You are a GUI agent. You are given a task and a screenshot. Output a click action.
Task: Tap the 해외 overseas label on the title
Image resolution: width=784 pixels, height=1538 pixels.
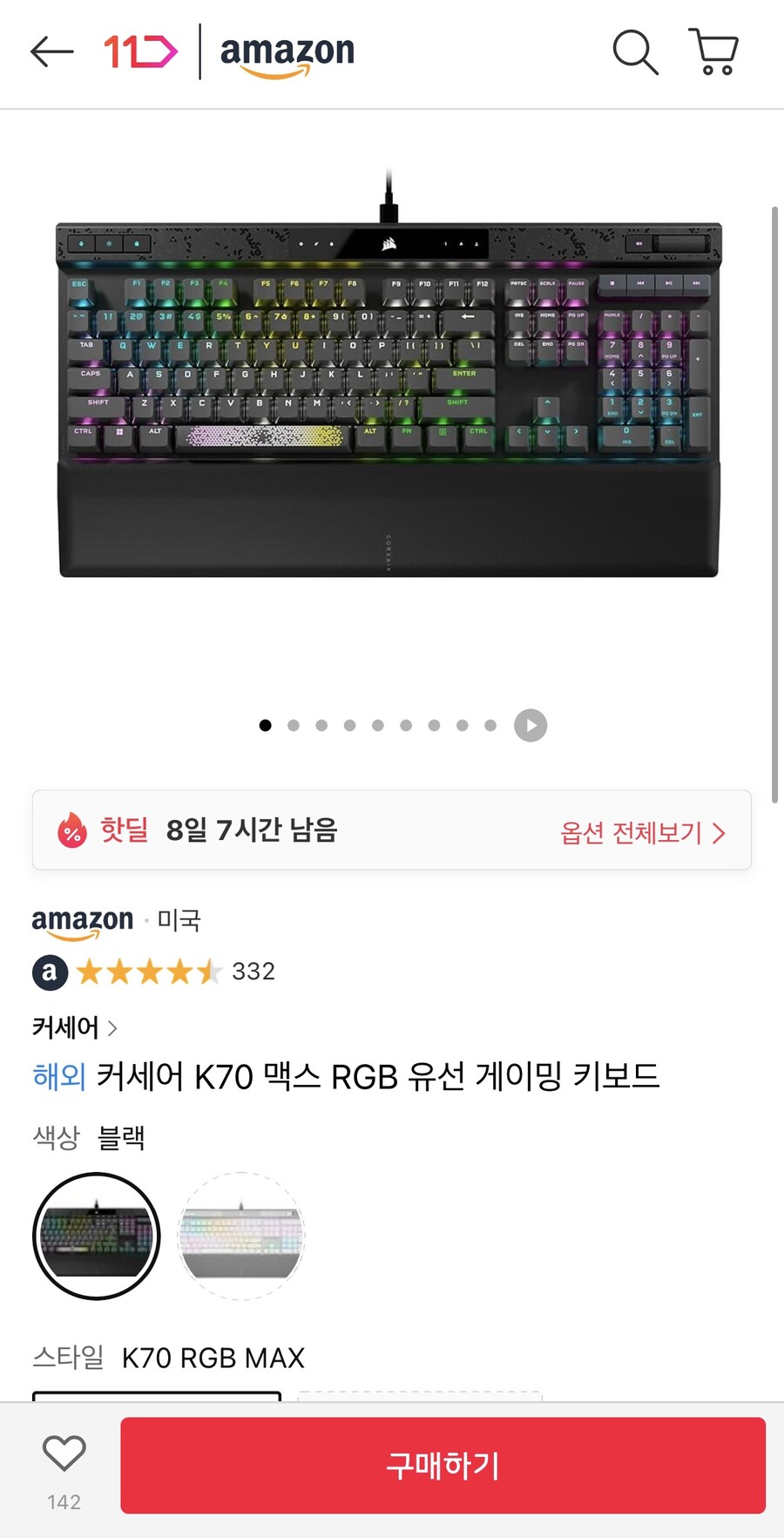click(57, 1076)
